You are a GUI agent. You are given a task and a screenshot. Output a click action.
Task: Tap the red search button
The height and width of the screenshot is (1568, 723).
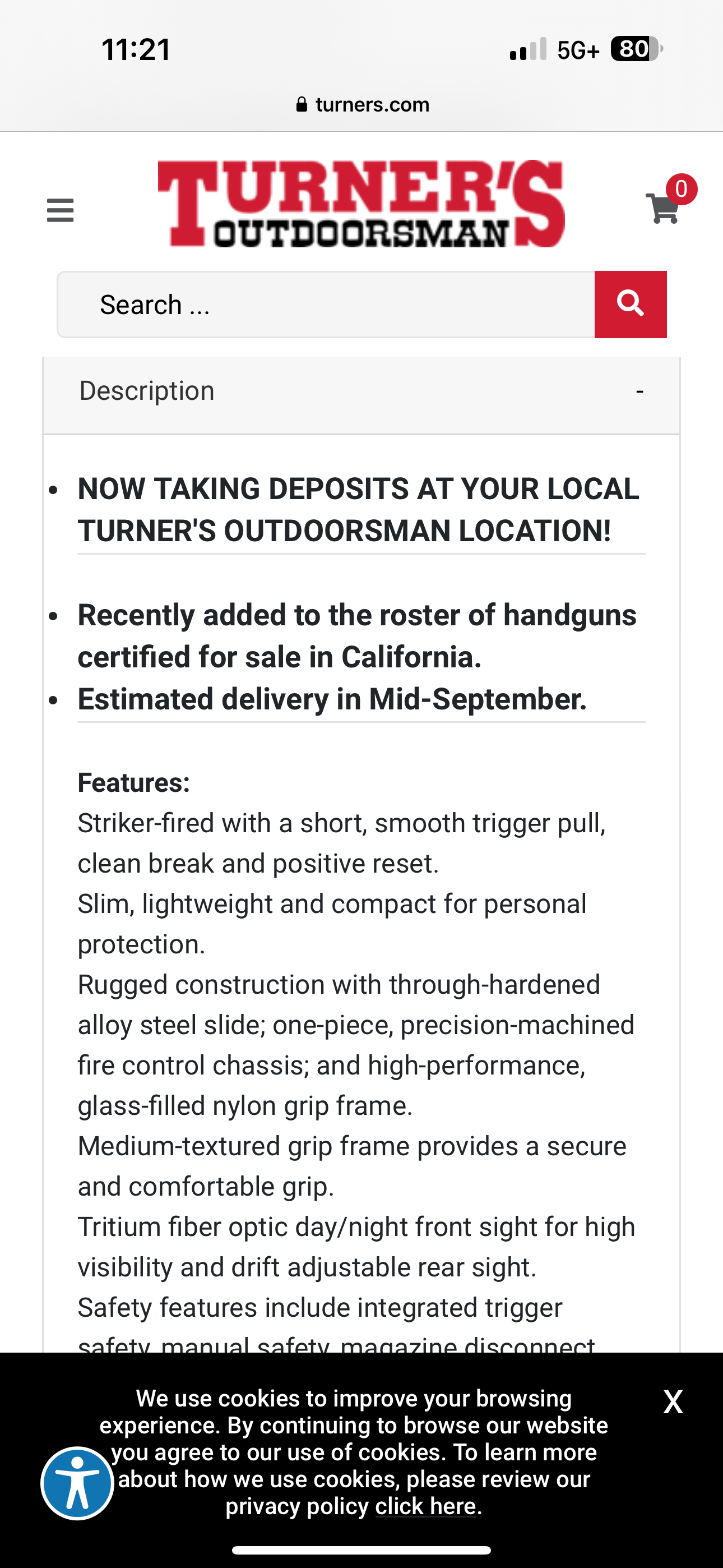[631, 305]
